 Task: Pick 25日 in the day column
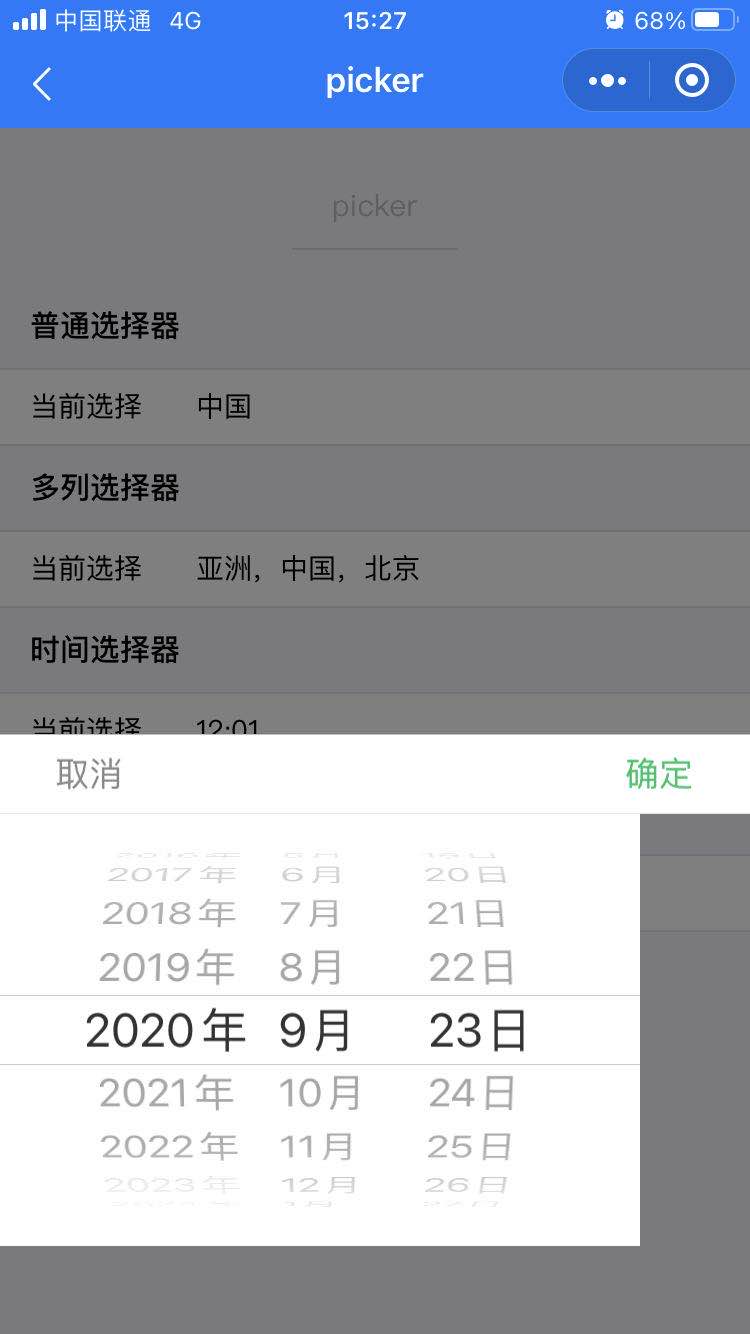pyautogui.click(x=469, y=1146)
